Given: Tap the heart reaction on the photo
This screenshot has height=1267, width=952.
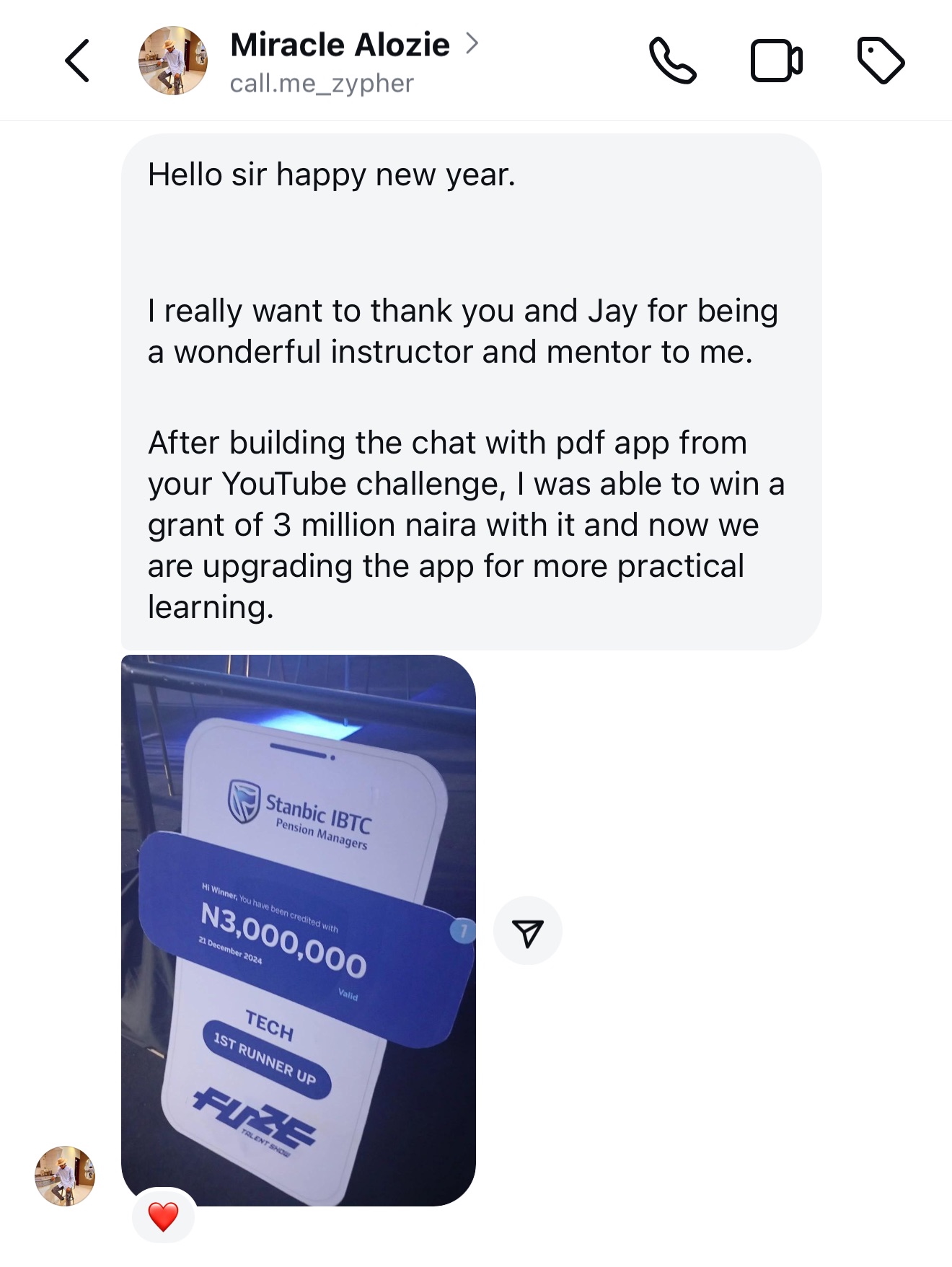Looking at the screenshot, I should pos(164,1217).
